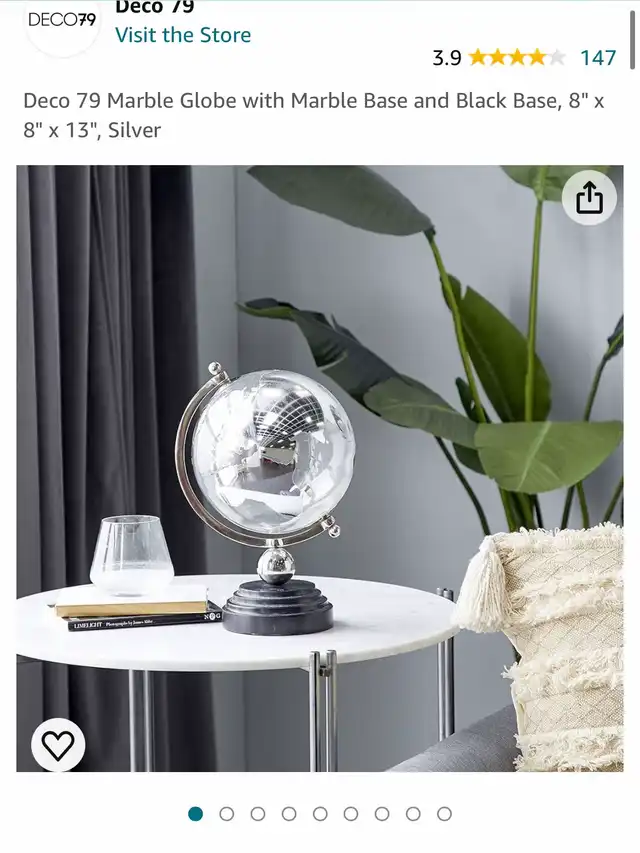Jump to the last image dot
The width and height of the screenshot is (640, 853).
pos(444,814)
